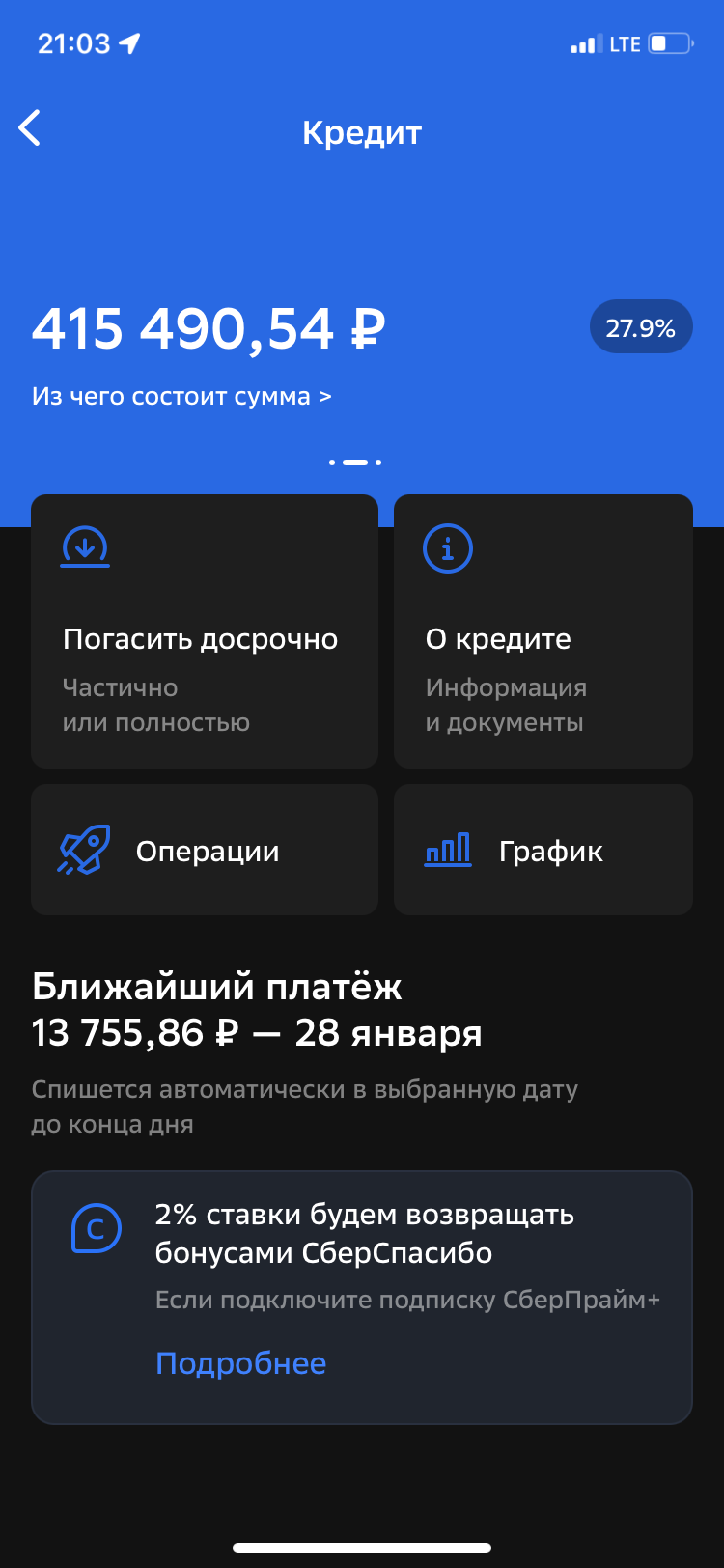The image size is (724, 1568).
Task: Select the bar chart icon beside График
Action: (x=447, y=850)
